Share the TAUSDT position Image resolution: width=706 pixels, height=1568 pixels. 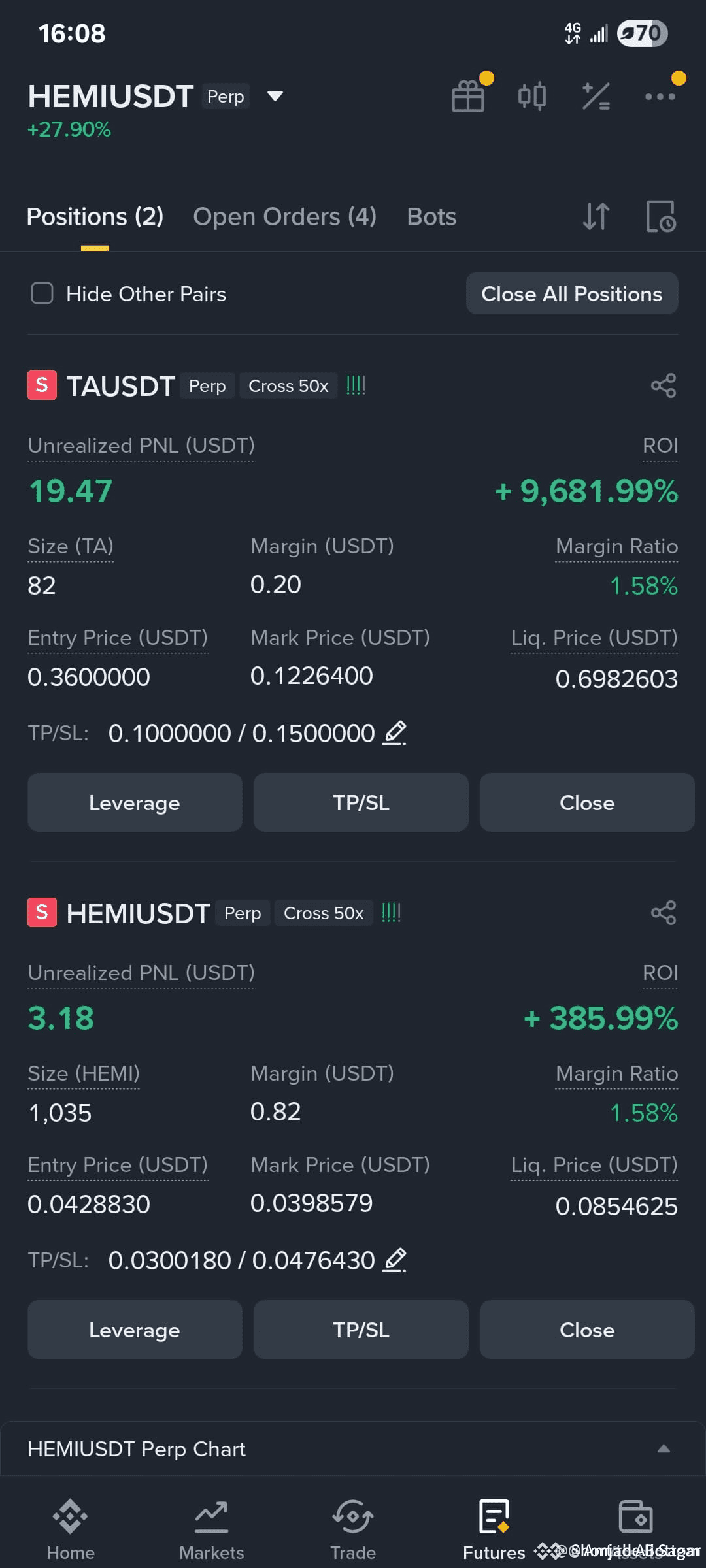click(663, 385)
